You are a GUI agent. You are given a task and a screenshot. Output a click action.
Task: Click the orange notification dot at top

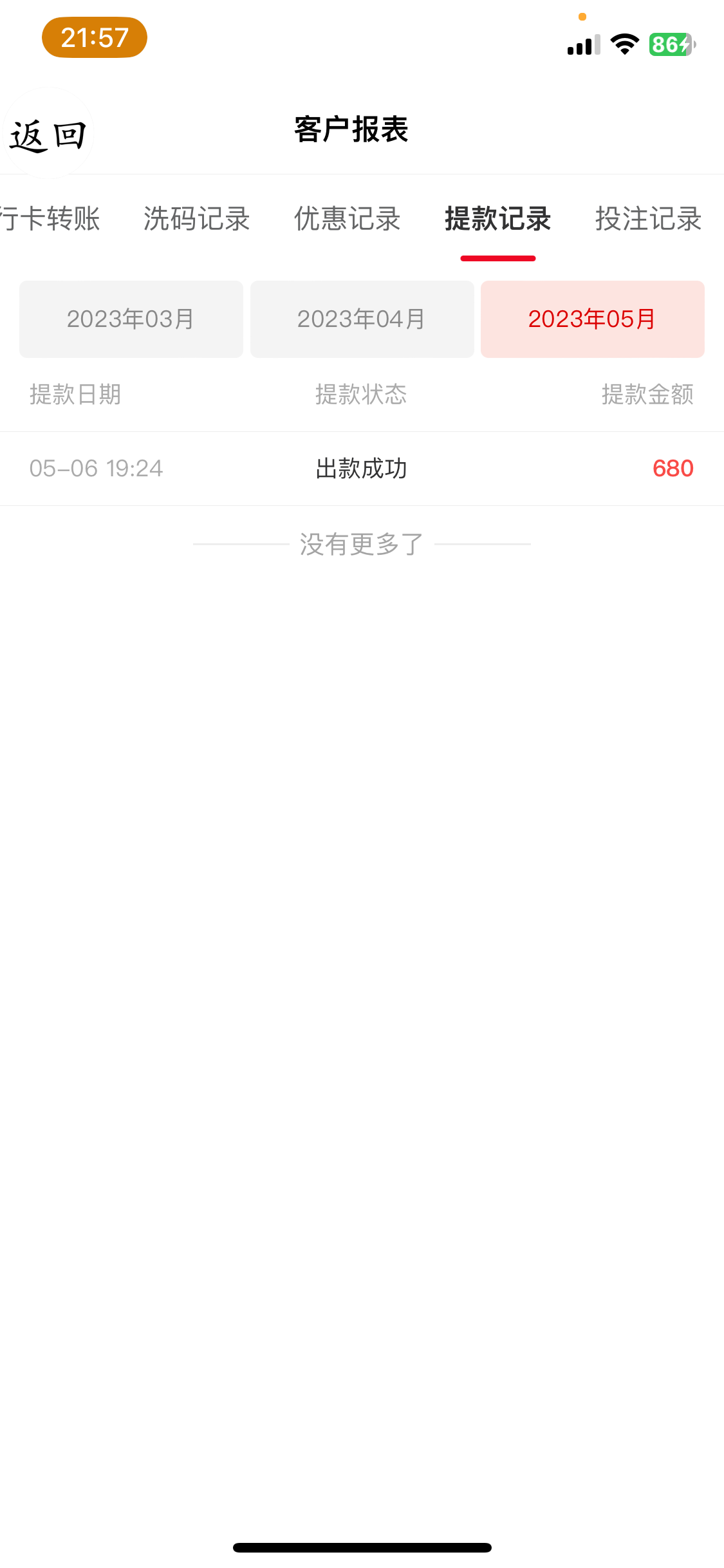582,15
